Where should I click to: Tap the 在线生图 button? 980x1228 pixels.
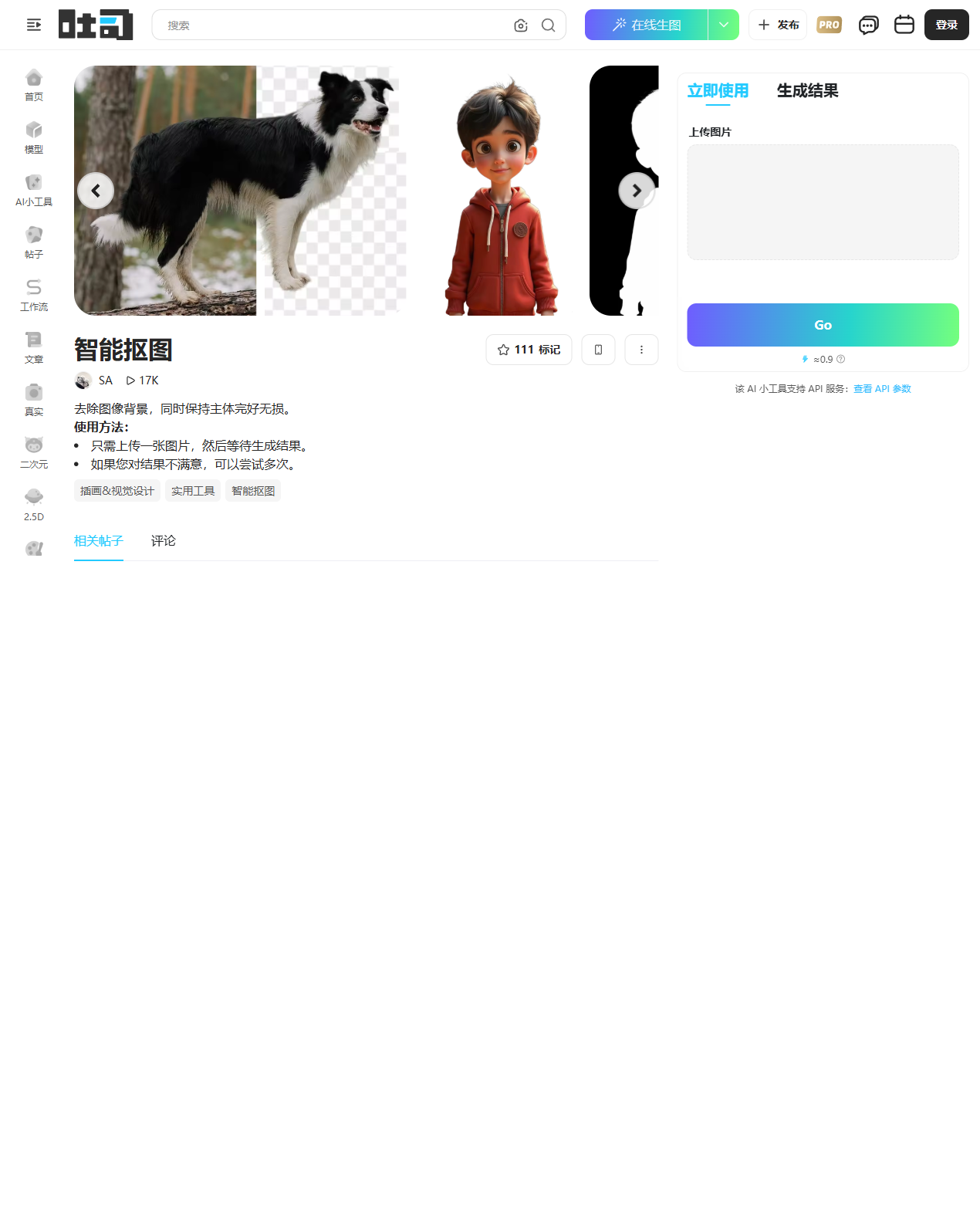coord(647,25)
